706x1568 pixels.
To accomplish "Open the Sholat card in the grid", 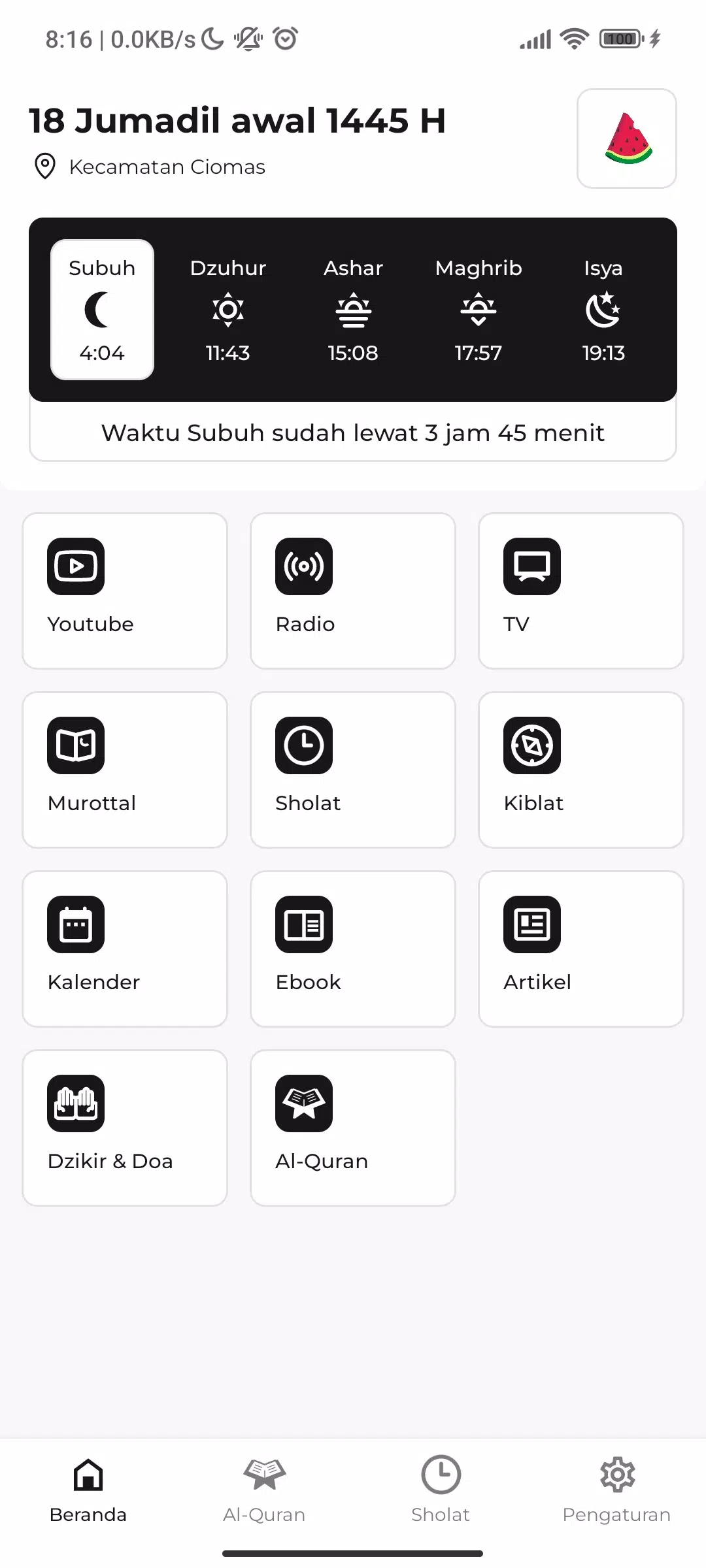I will 353,770.
